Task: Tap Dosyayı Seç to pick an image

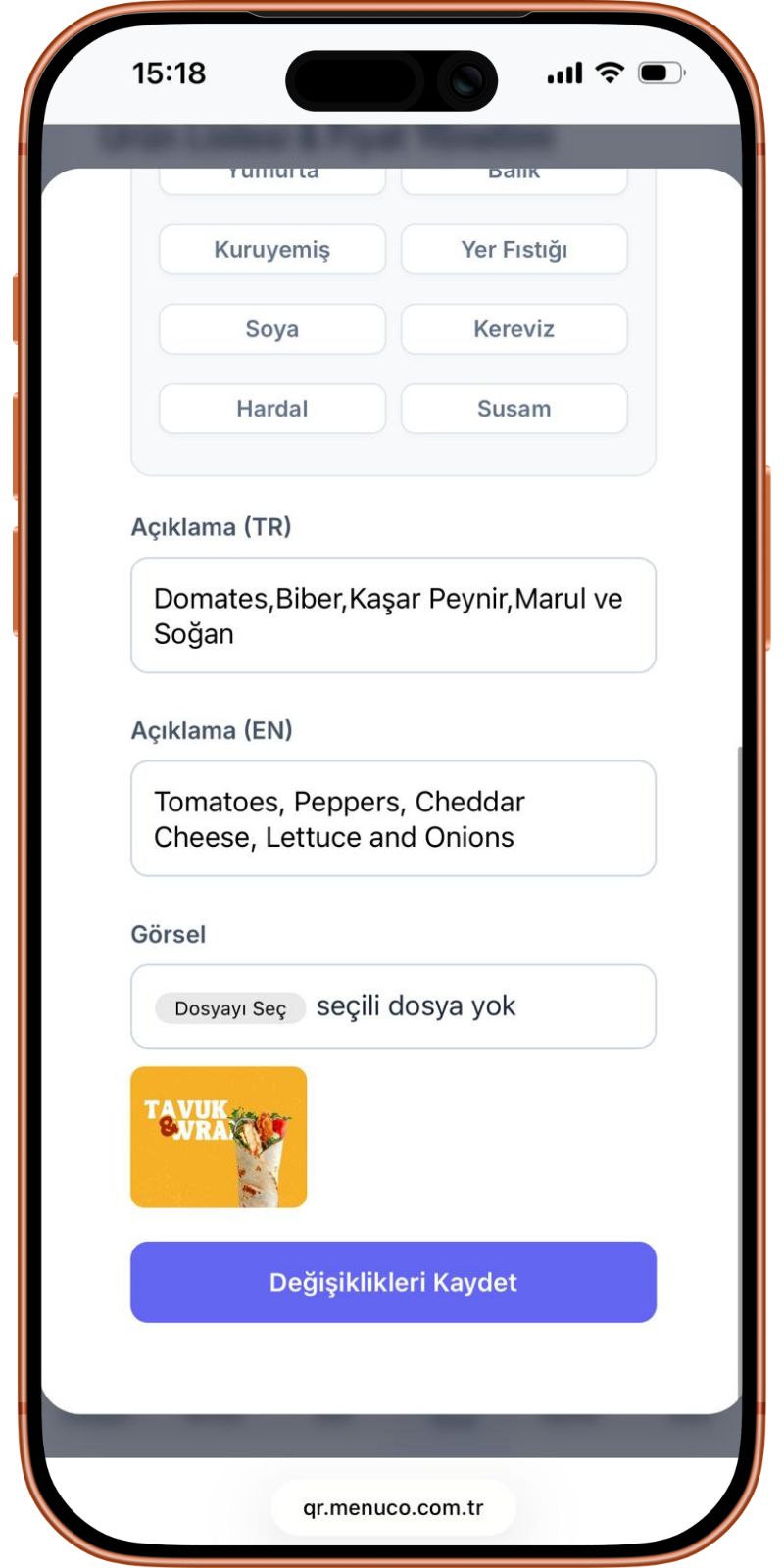Action: coord(230,1008)
